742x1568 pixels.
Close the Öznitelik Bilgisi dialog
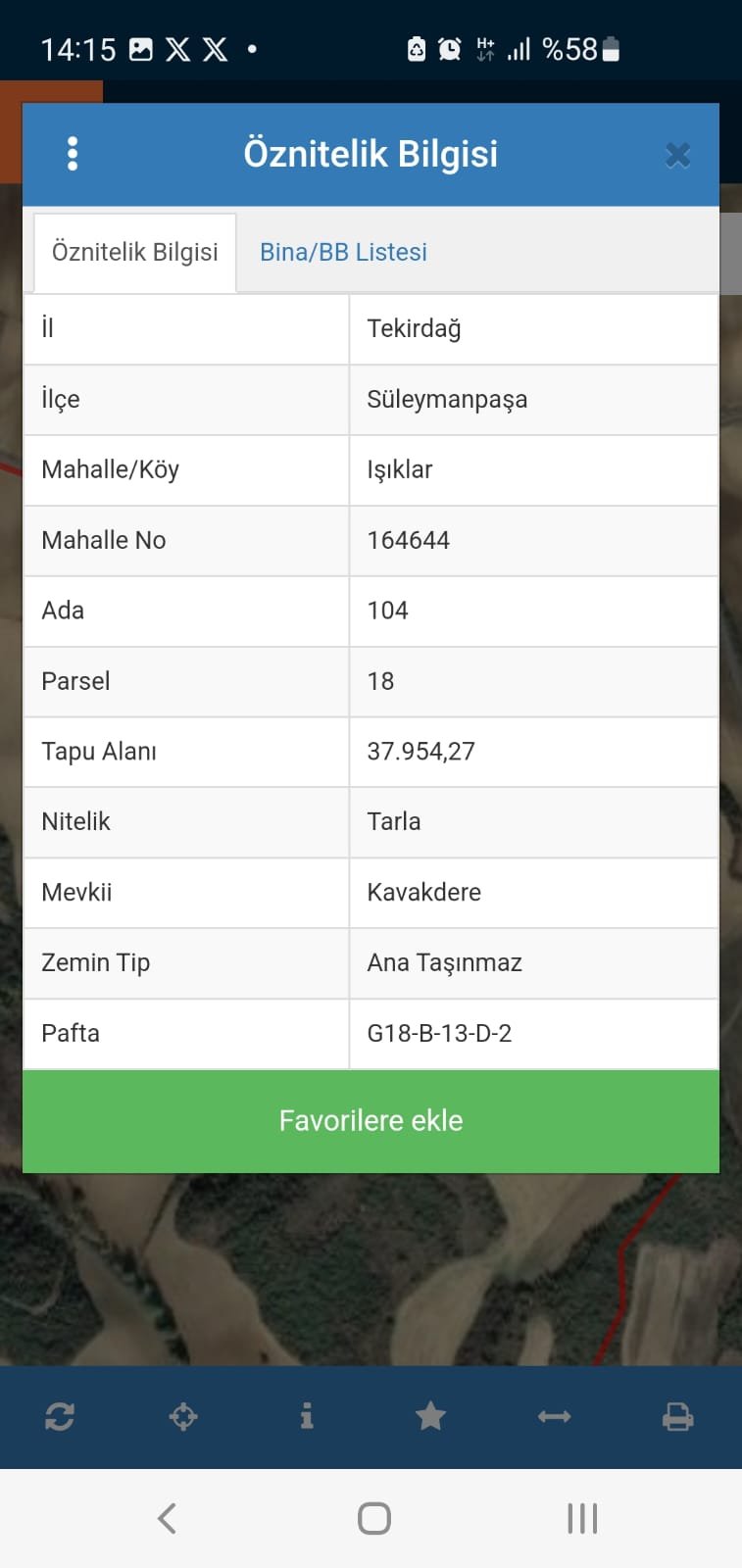pyautogui.click(x=677, y=155)
